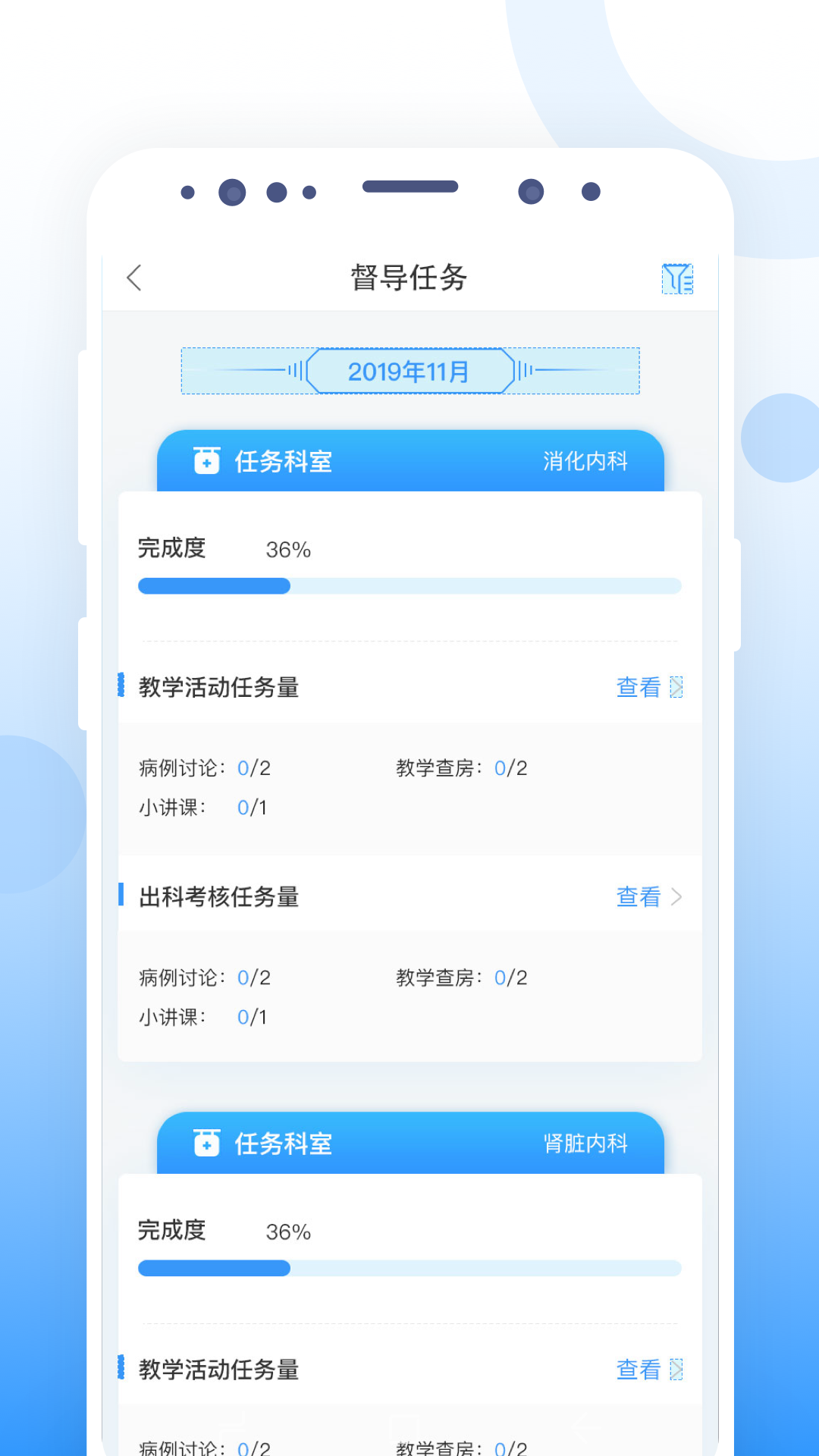Select the 任务科室 消化内科 header
This screenshot has height=1456, width=819.
[409, 461]
